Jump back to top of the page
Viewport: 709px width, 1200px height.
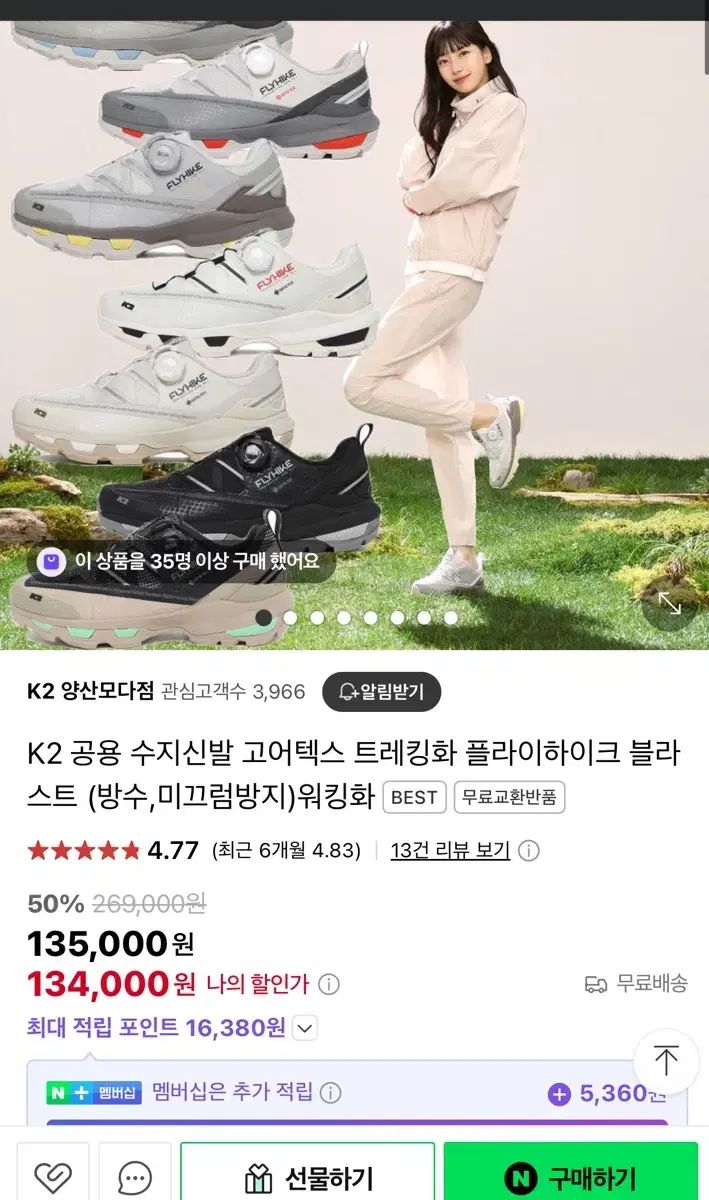click(666, 1061)
